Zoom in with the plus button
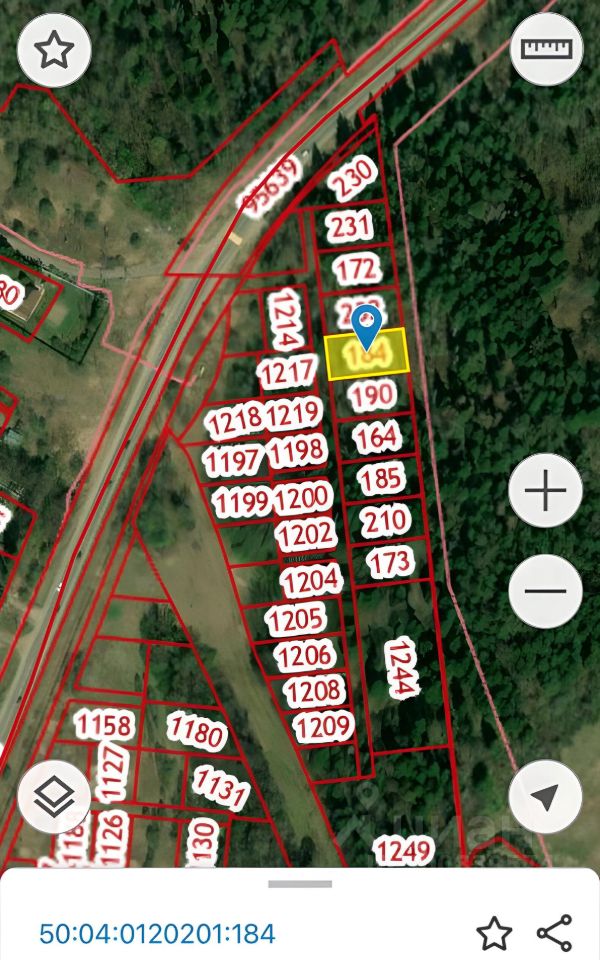Image resolution: width=600 pixels, height=960 pixels. pyautogui.click(x=545, y=490)
